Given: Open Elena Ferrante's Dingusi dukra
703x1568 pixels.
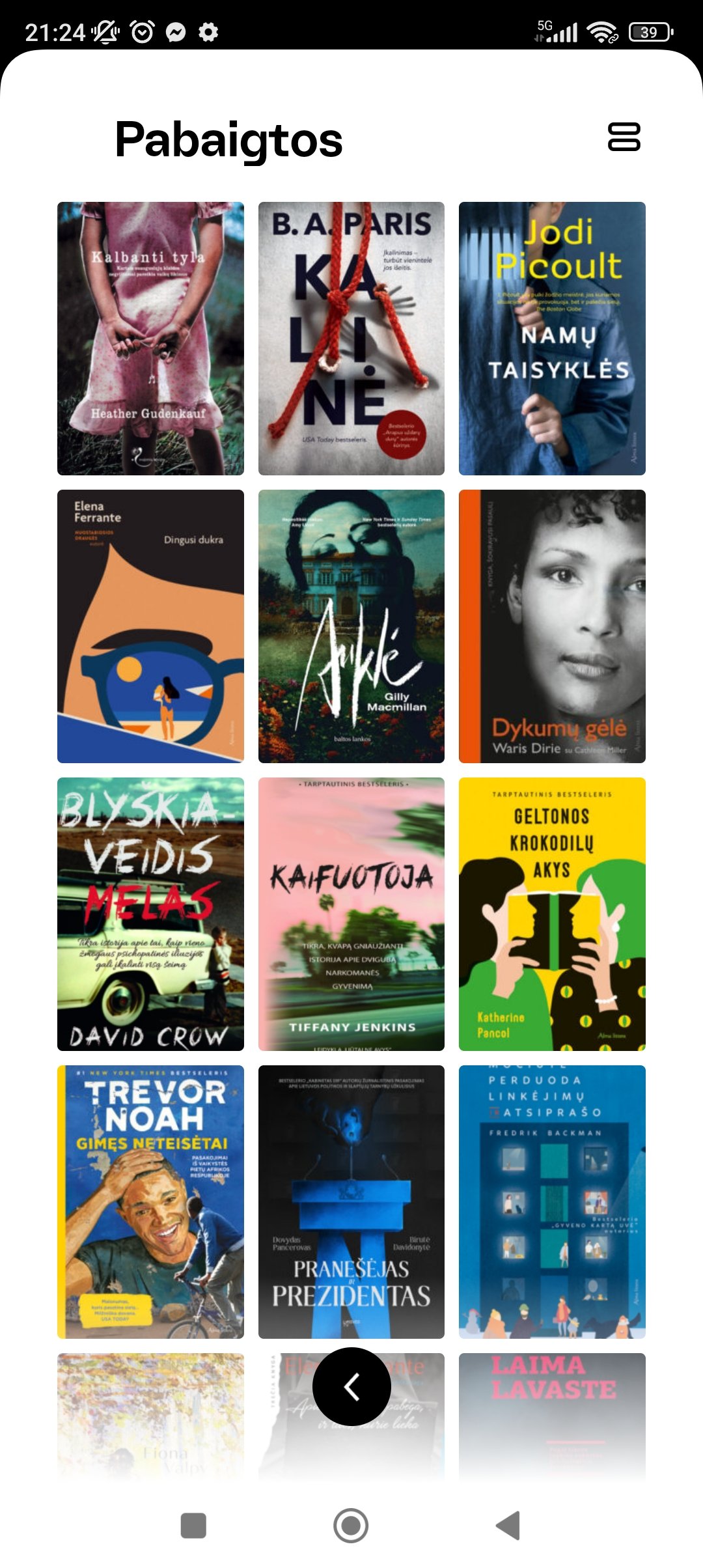Looking at the screenshot, I should coord(150,626).
